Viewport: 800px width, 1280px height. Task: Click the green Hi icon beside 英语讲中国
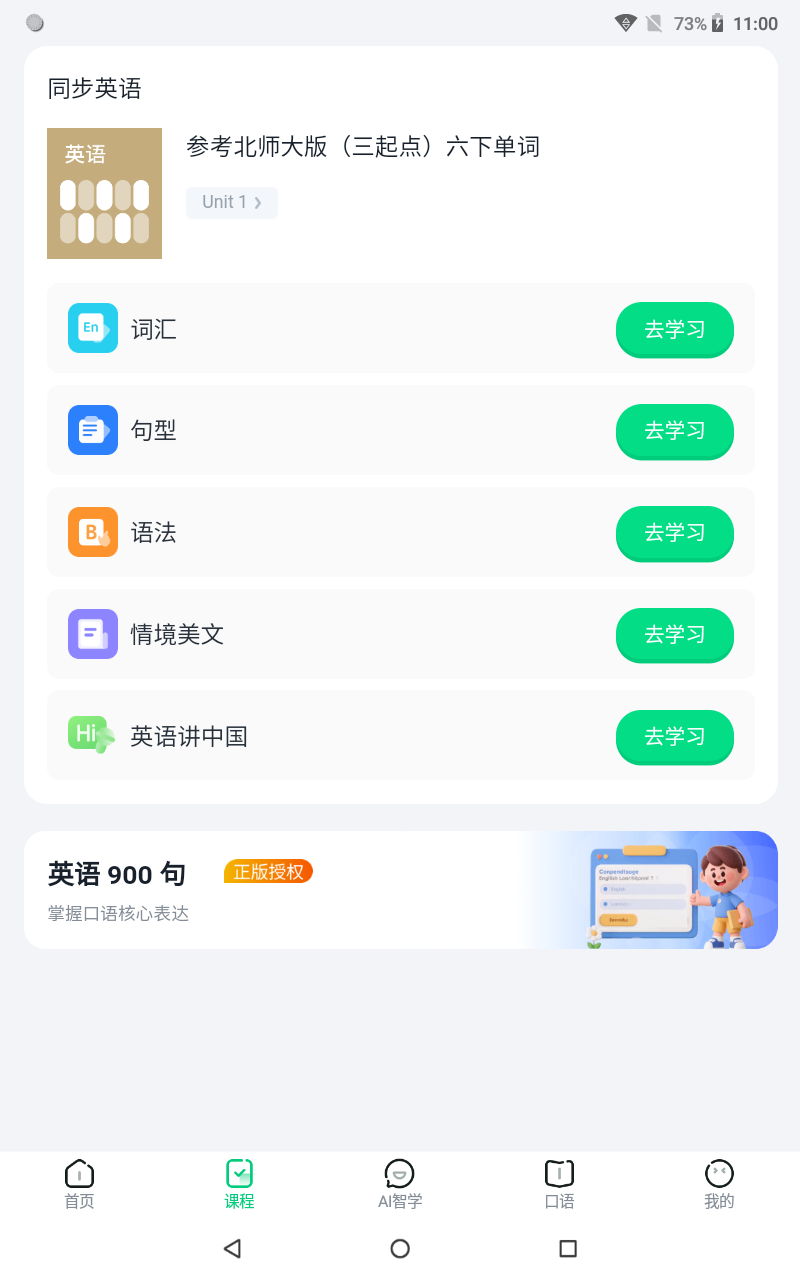tap(92, 735)
